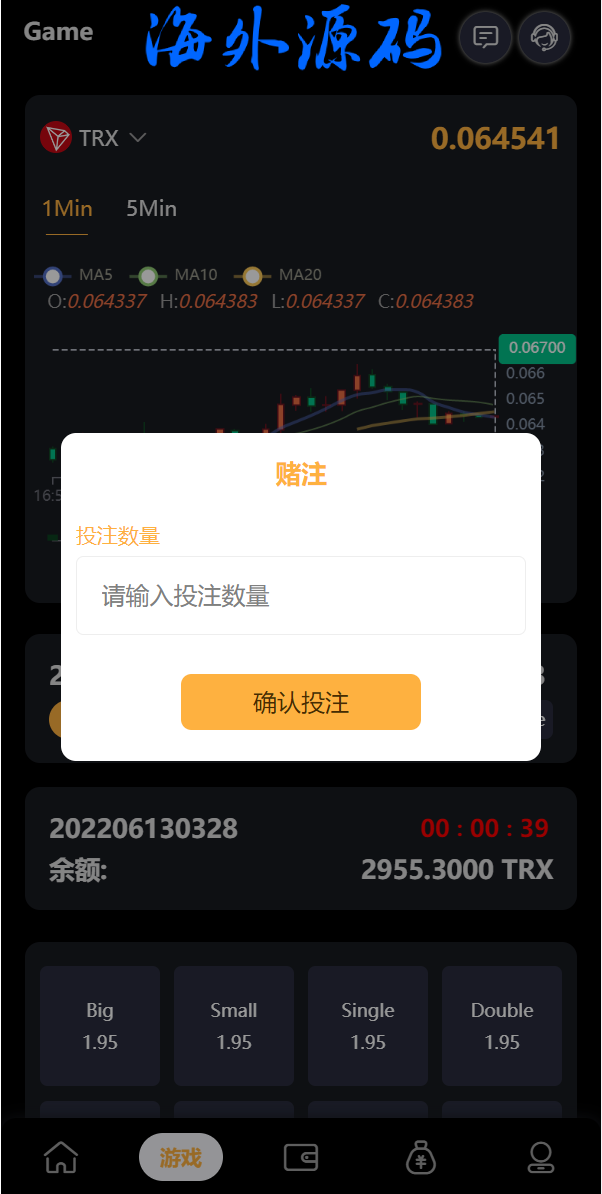Open the 游戏 game tab
The image size is (602, 1194).
(181, 1158)
